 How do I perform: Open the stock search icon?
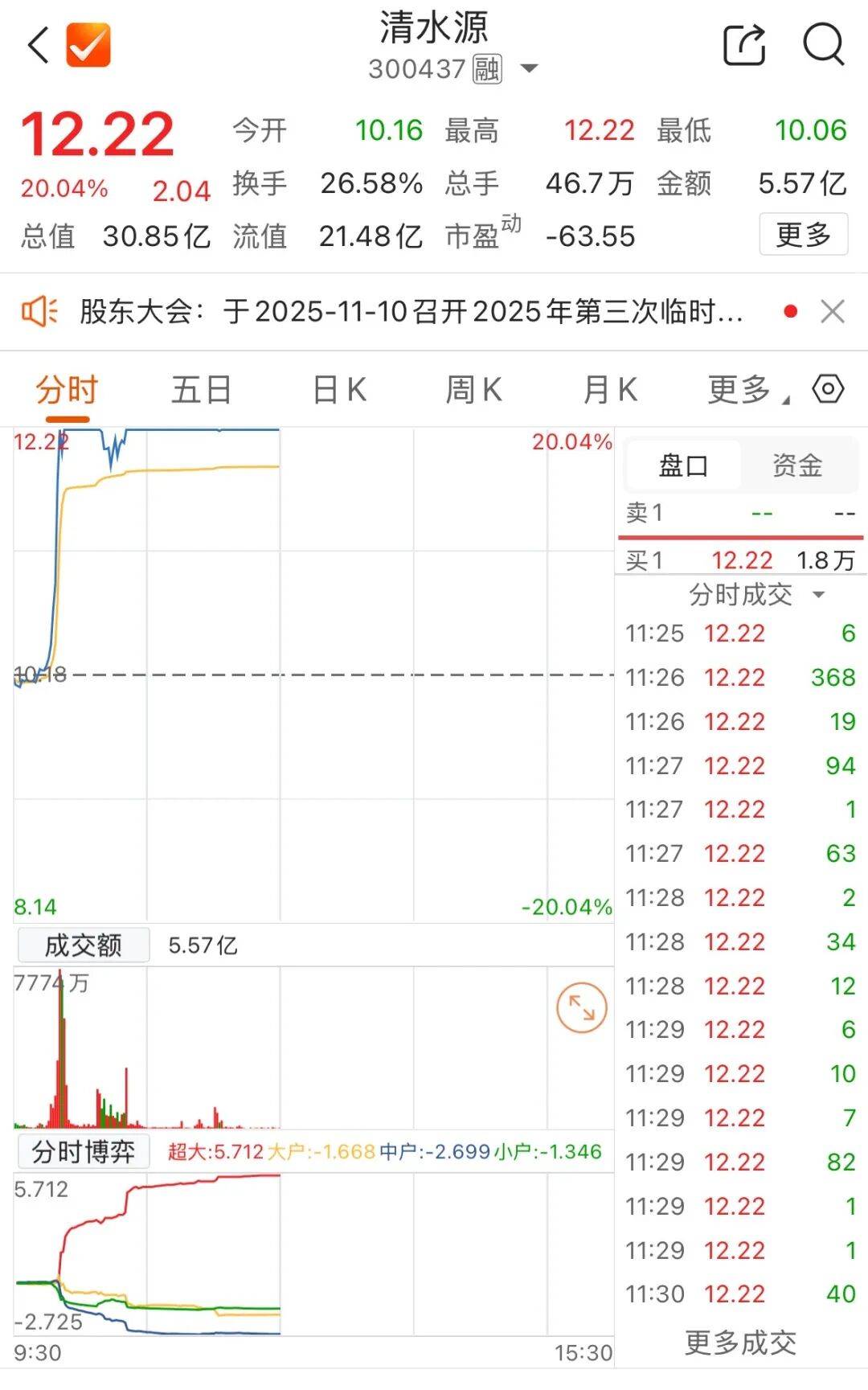click(824, 44)
